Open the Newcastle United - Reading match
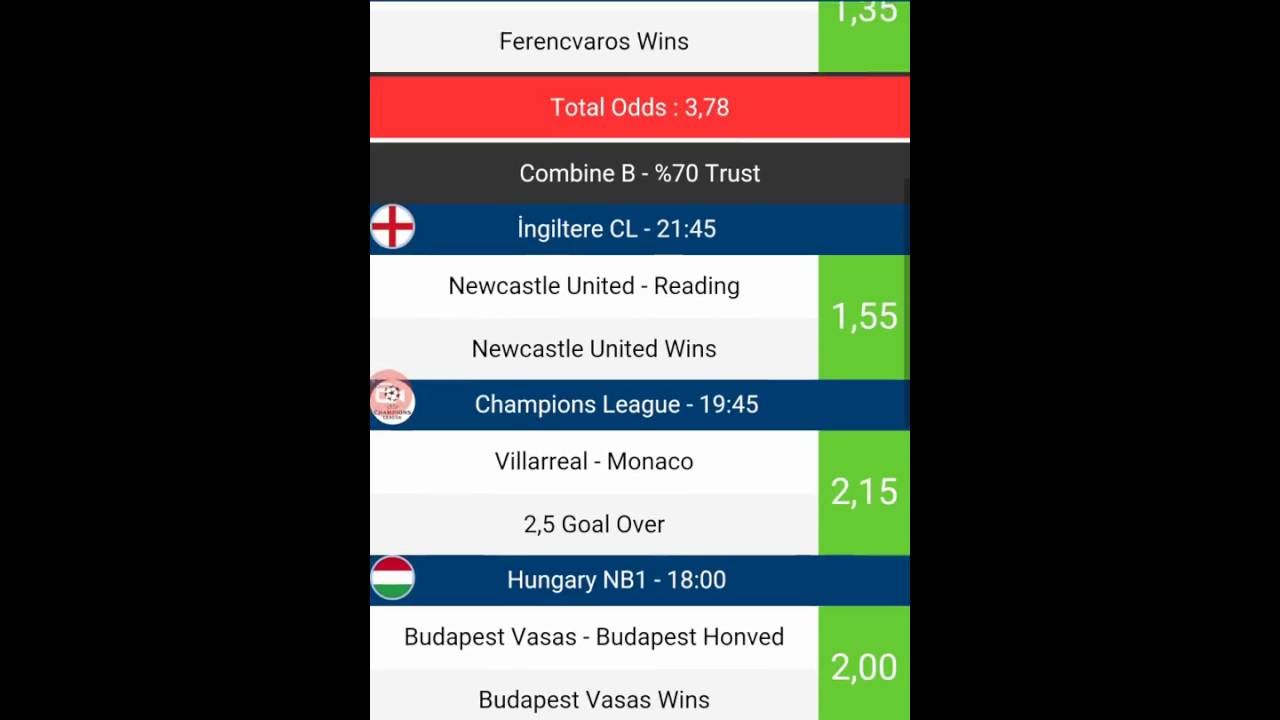The image size is (1280, 720). click(x=594, y=286)
